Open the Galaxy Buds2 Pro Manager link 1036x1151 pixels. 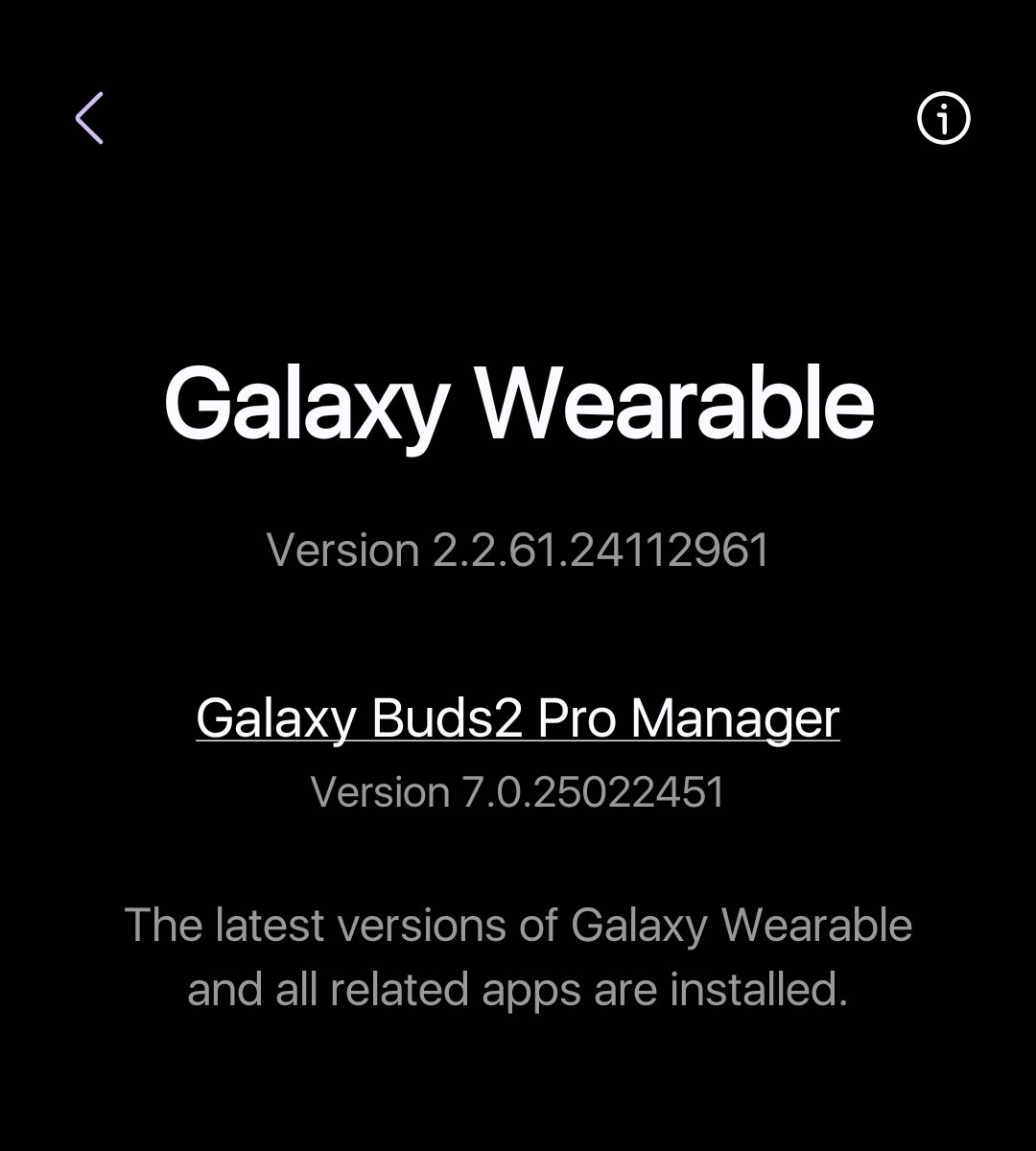coord(517,717)
